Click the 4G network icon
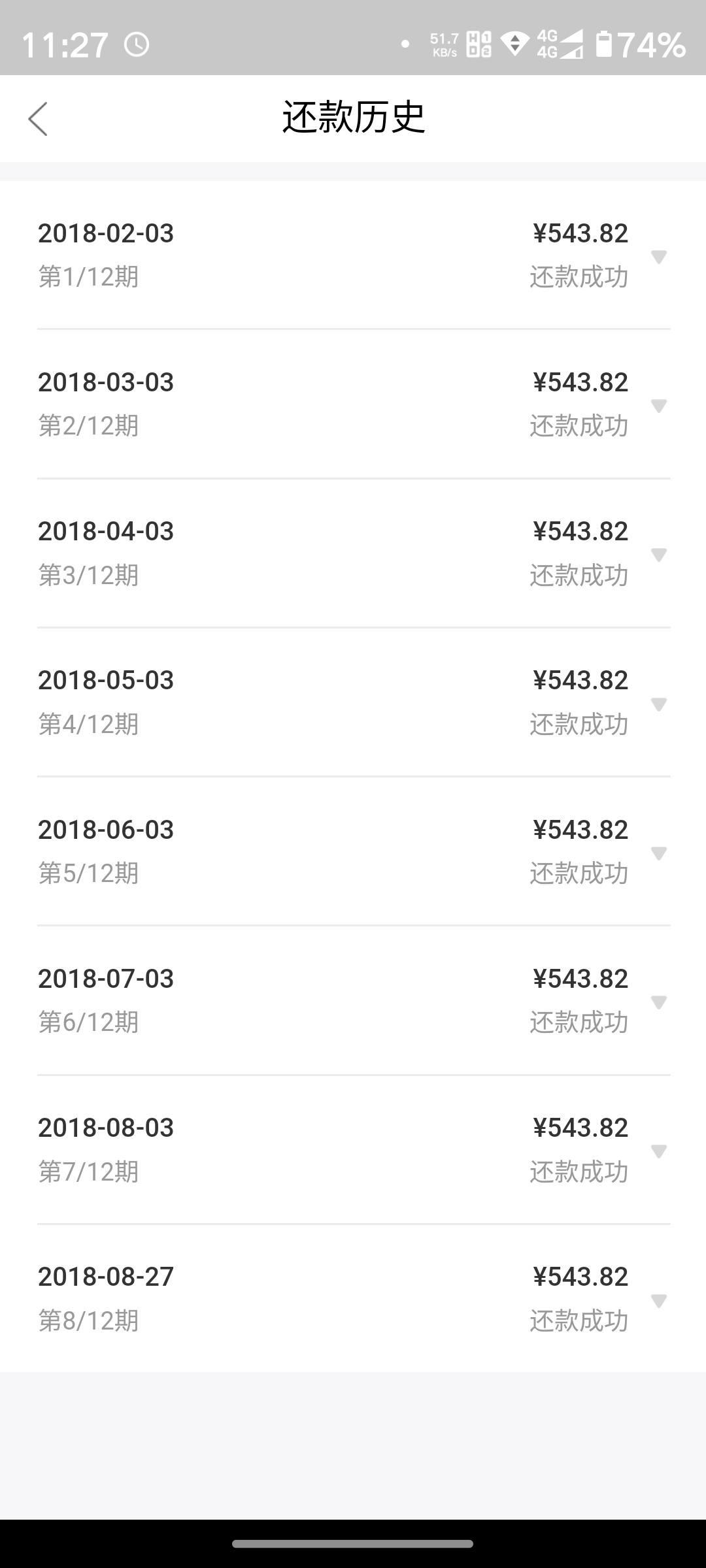 [547, 46]
